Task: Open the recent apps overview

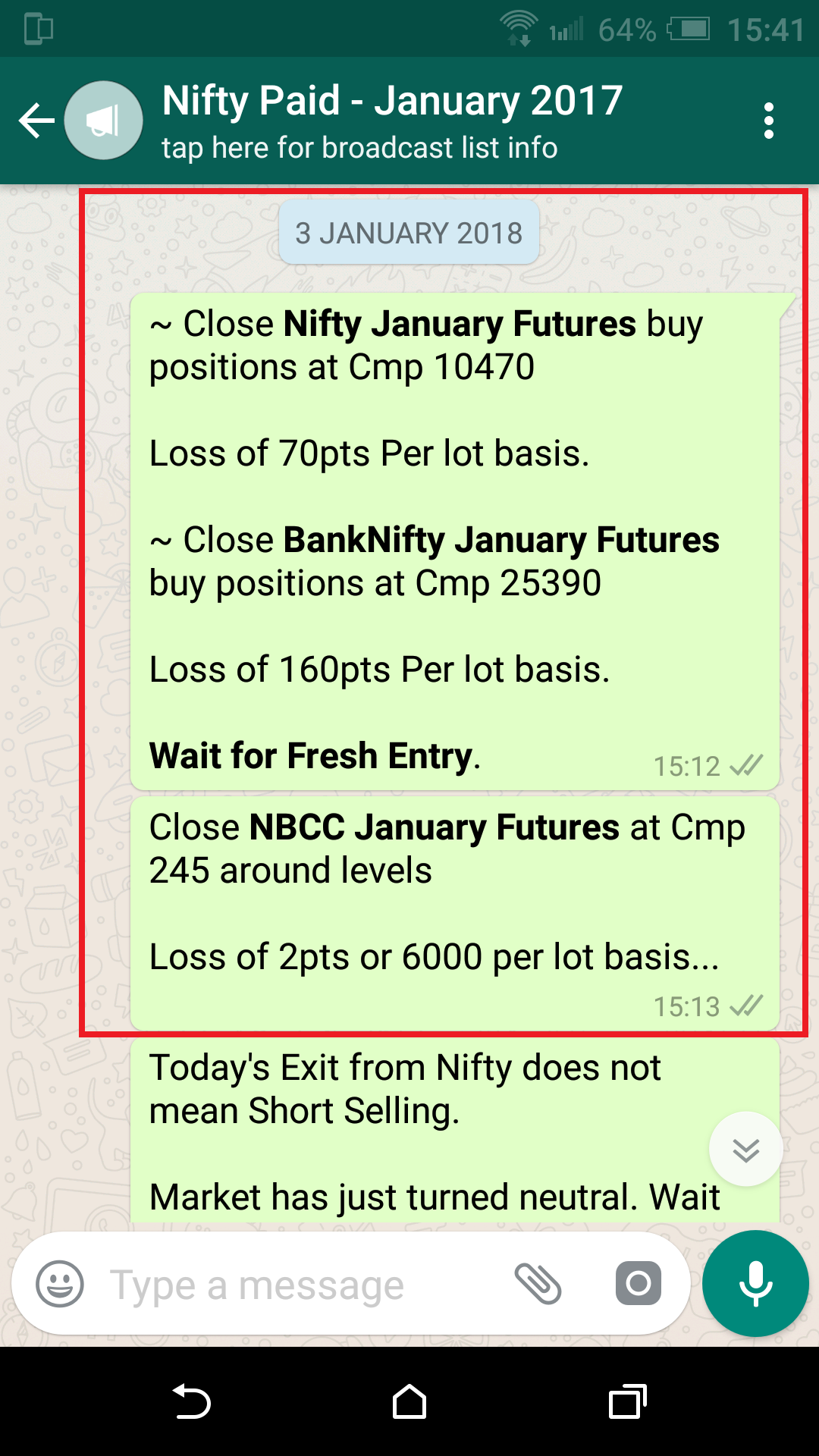Action: [627, 1401]
